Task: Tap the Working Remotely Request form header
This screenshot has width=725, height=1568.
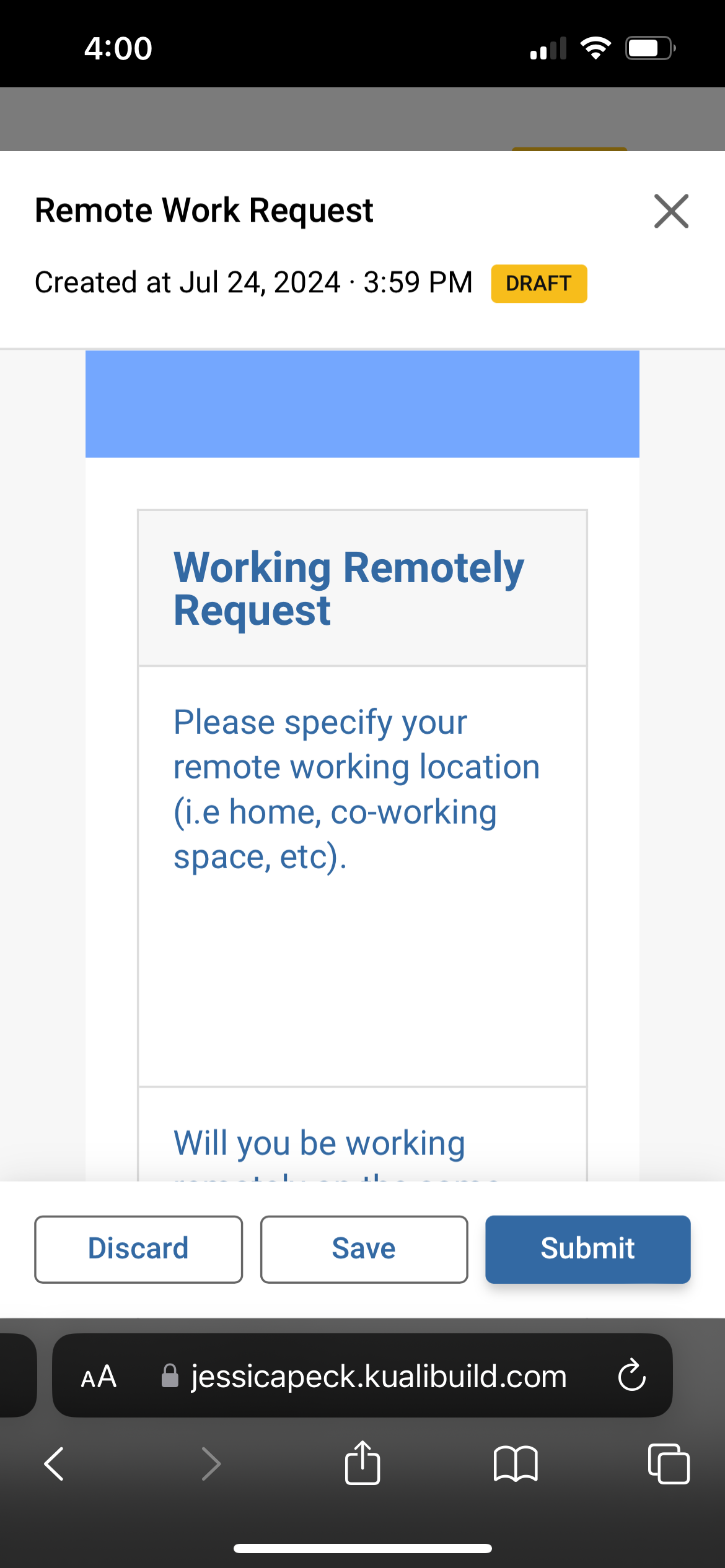Action: pyautogui.click(x=348, y=587)
